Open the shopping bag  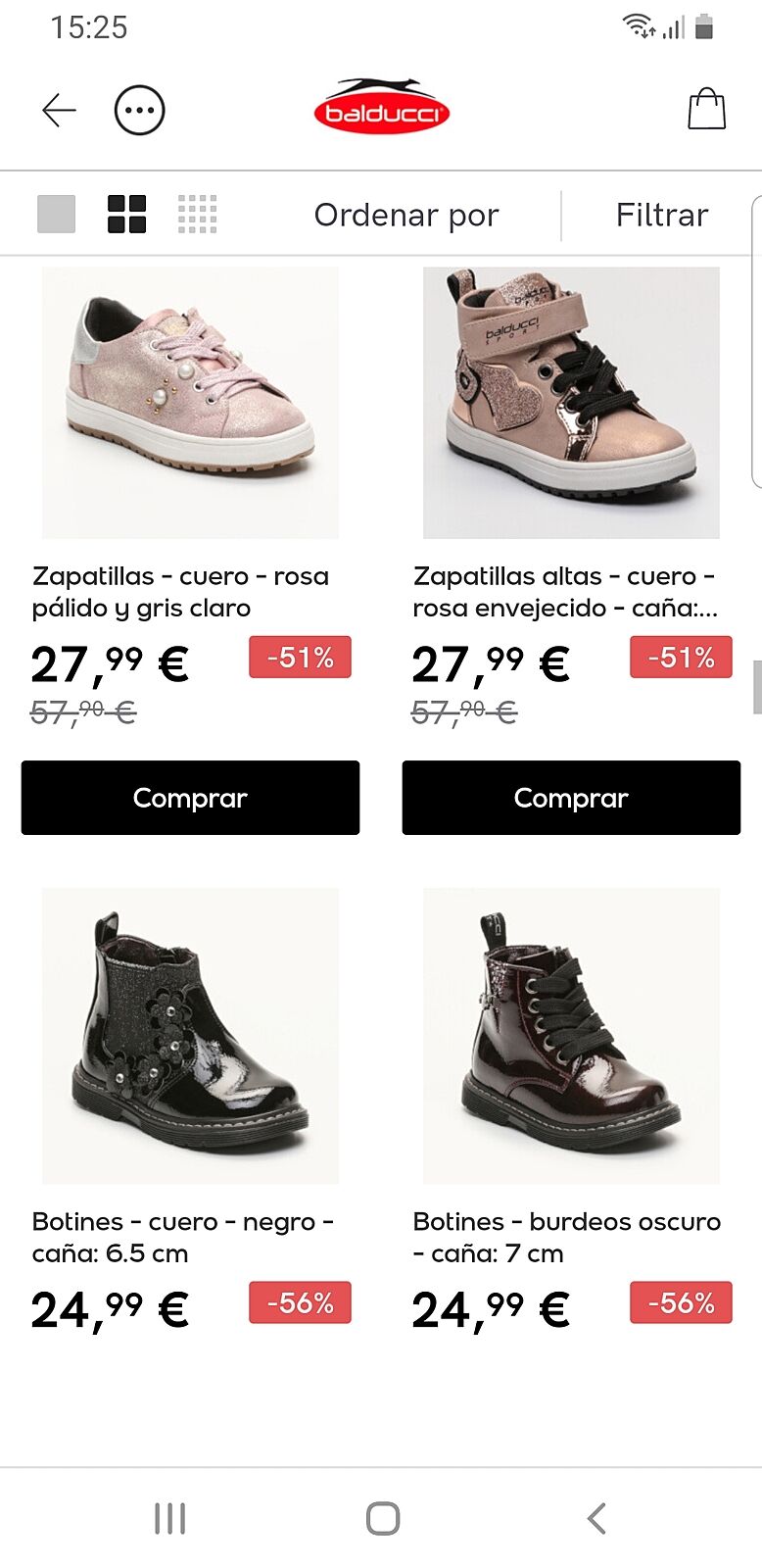(x=706, y=110)
